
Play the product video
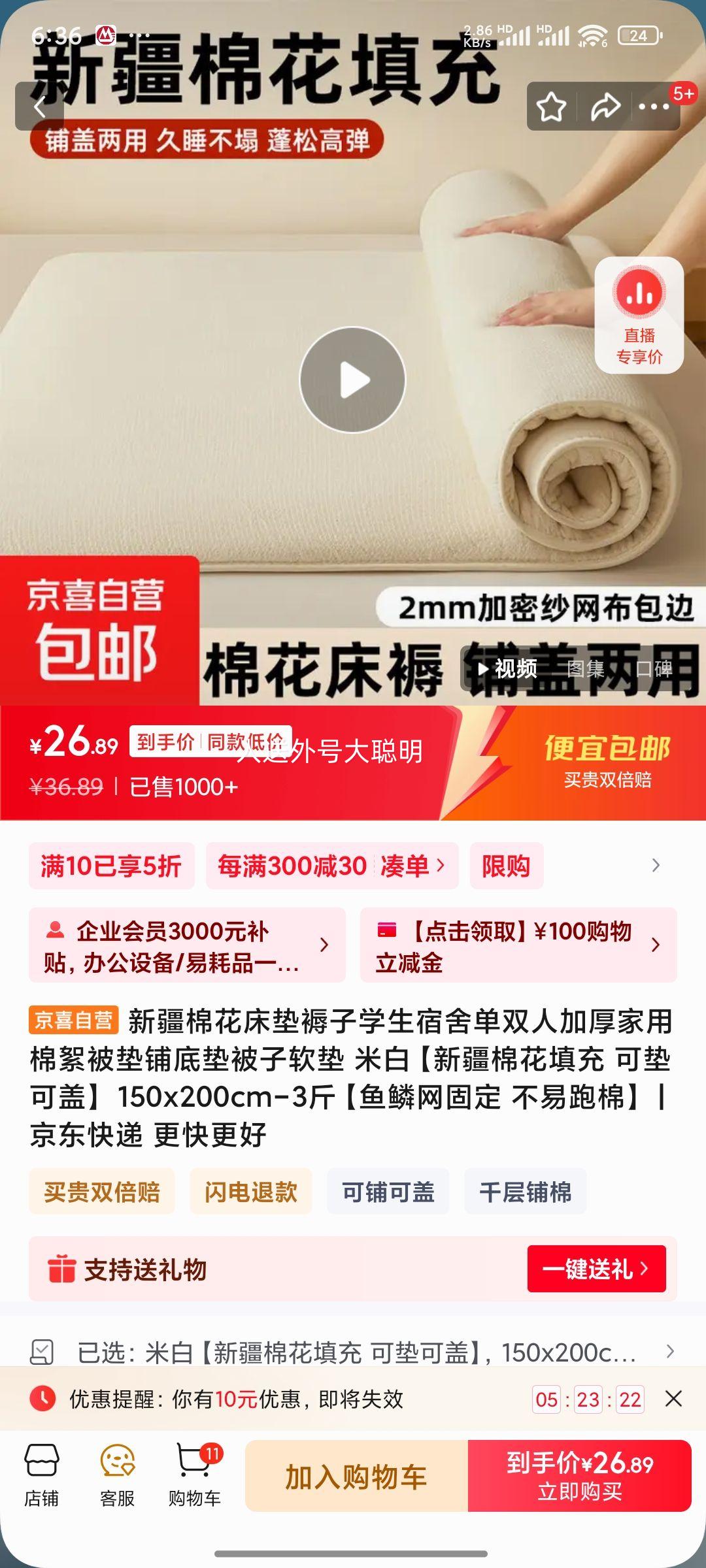pyautogui.click(x=352, y=380)
